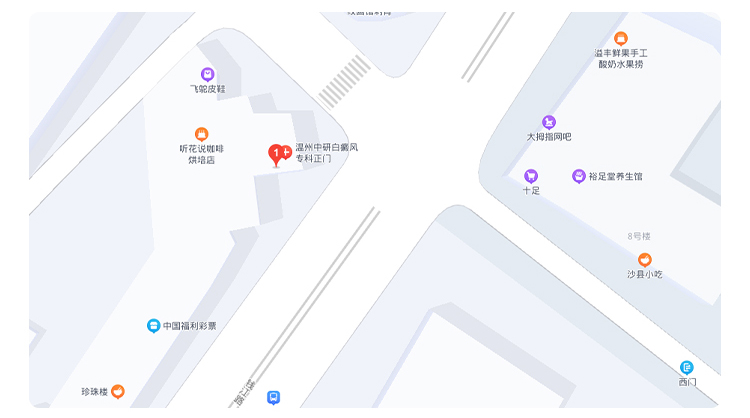The image size is (750, 418).
Task: Open the 裕足堂养生馆 marker
Action: click(578, 176)
